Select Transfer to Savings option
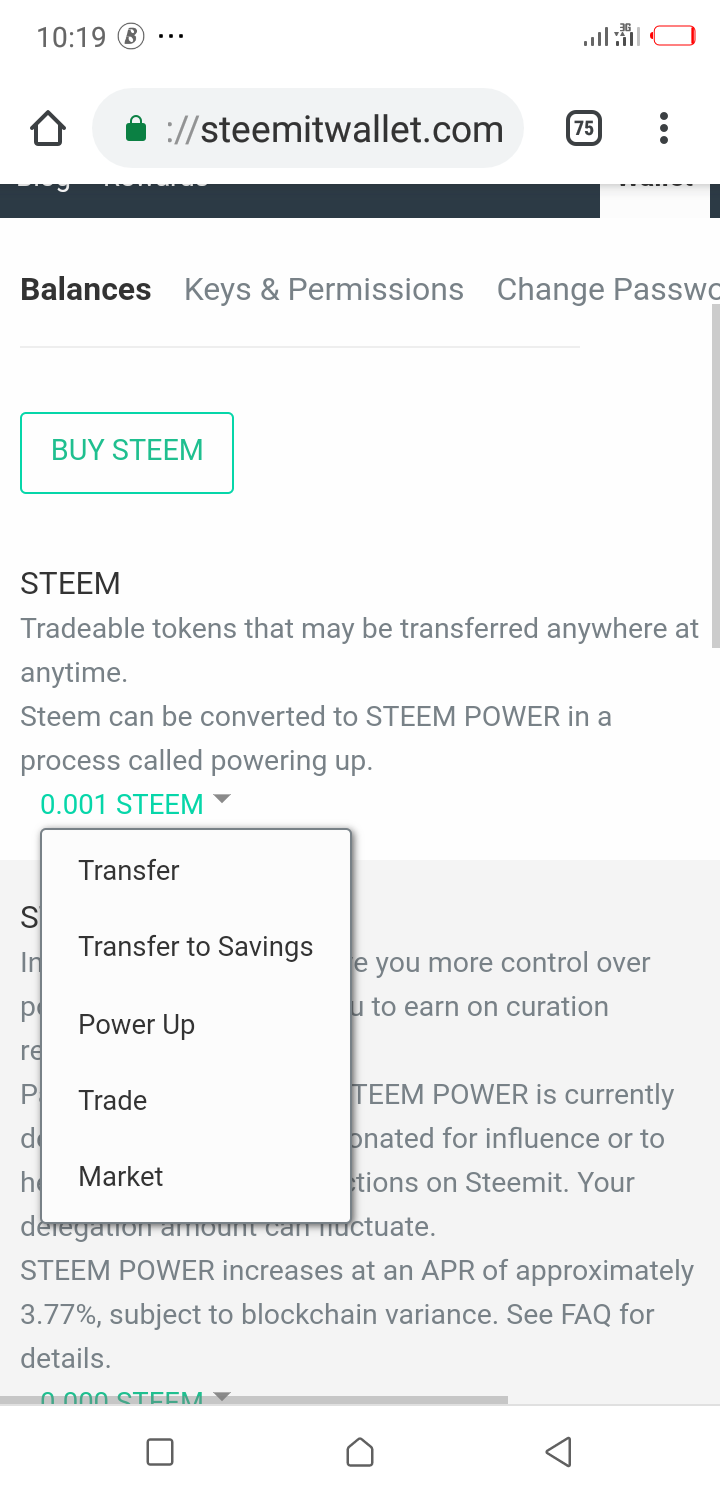 tap(196, 947)
